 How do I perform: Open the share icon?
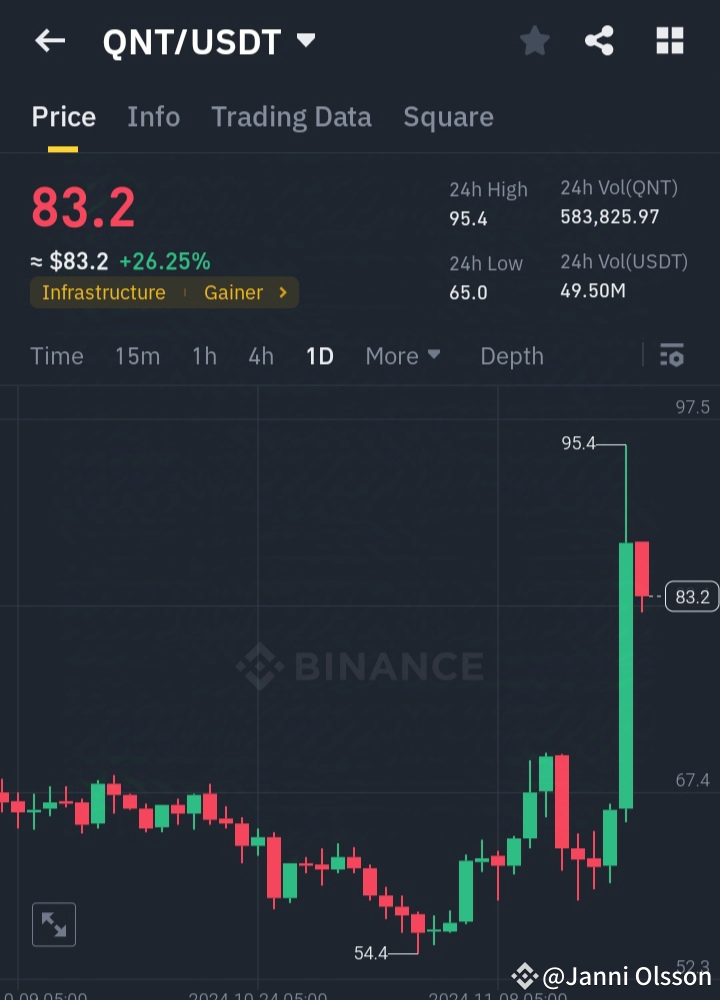click(x=599, y=41)
